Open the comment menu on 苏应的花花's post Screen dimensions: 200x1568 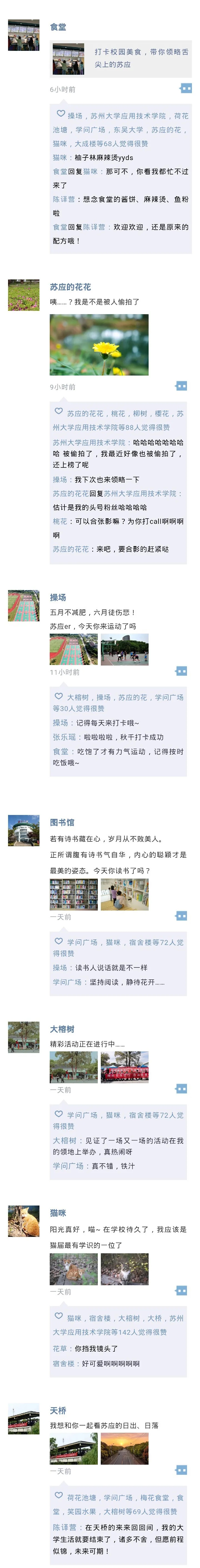pos(181,385)
